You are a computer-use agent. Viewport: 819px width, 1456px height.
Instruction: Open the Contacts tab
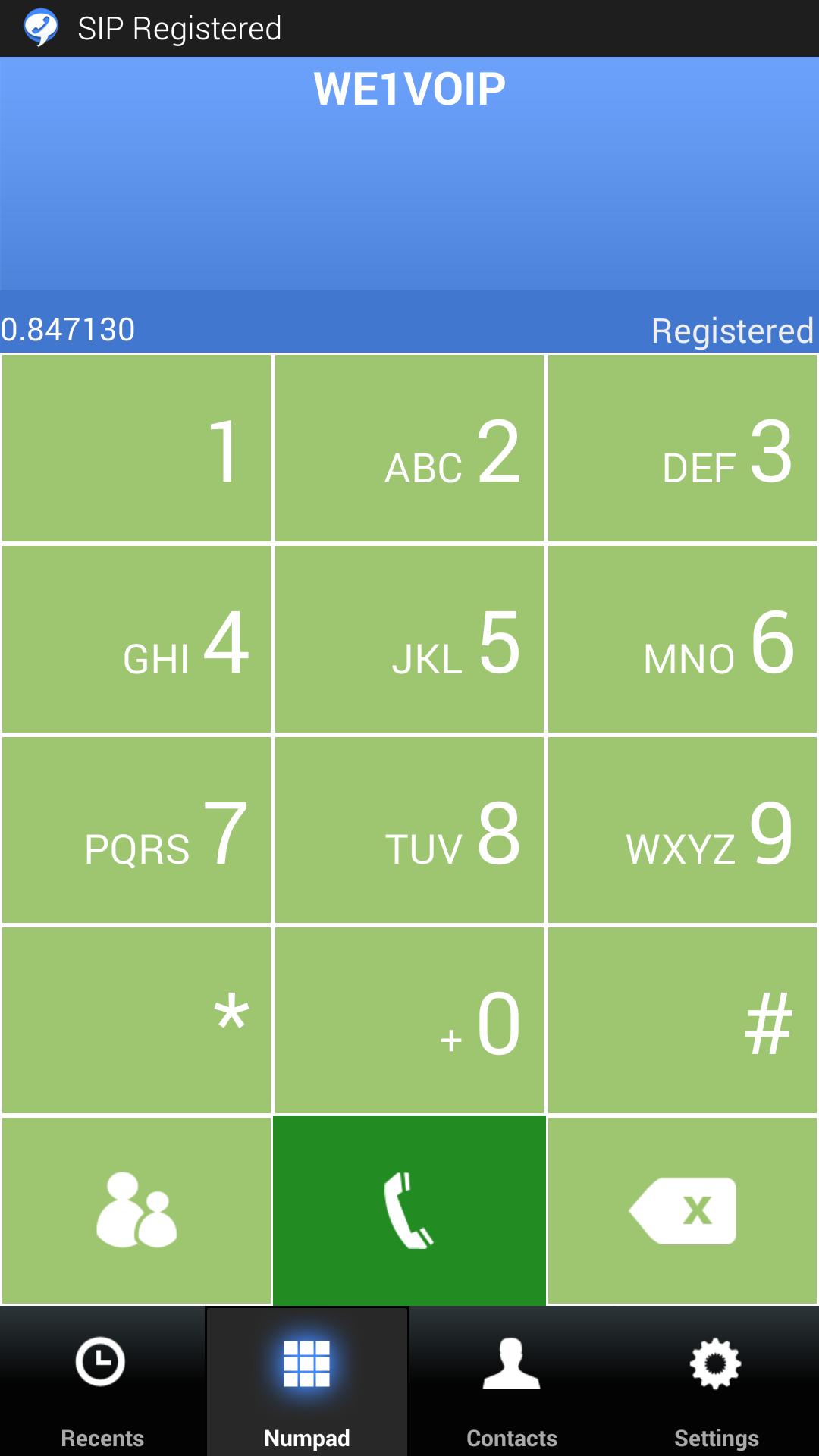[x=512, y=1382]
